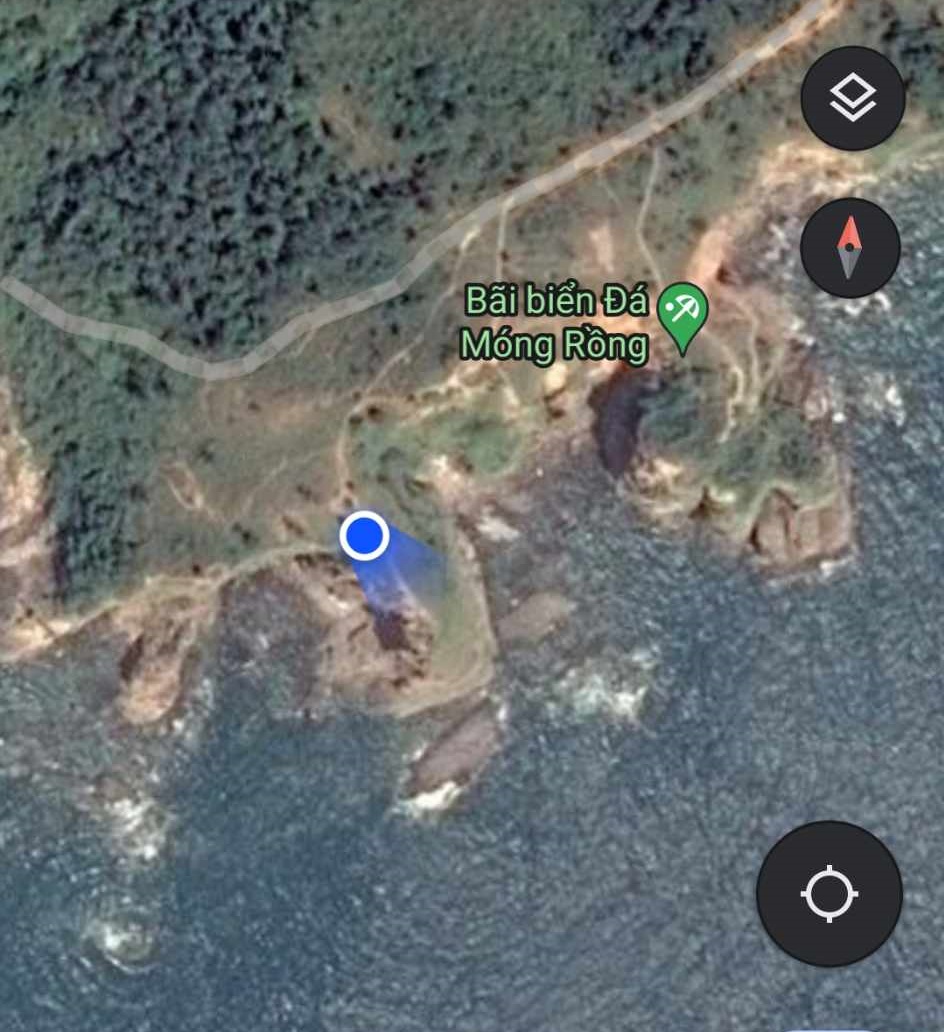Open the map layers selector
The image size is (944, 1032).
tap(852, 98)
